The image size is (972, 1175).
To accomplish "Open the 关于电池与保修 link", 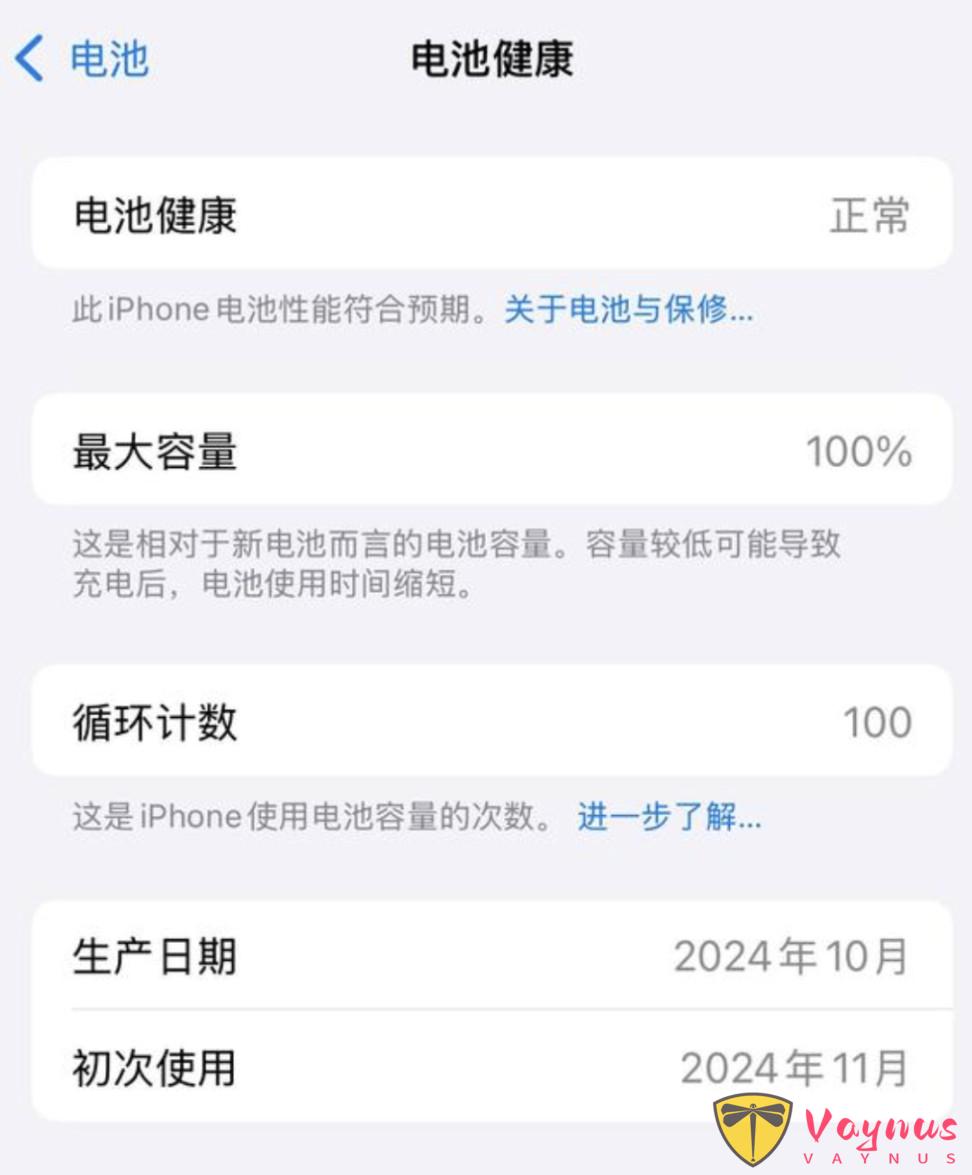I will [x=628, y=310].
